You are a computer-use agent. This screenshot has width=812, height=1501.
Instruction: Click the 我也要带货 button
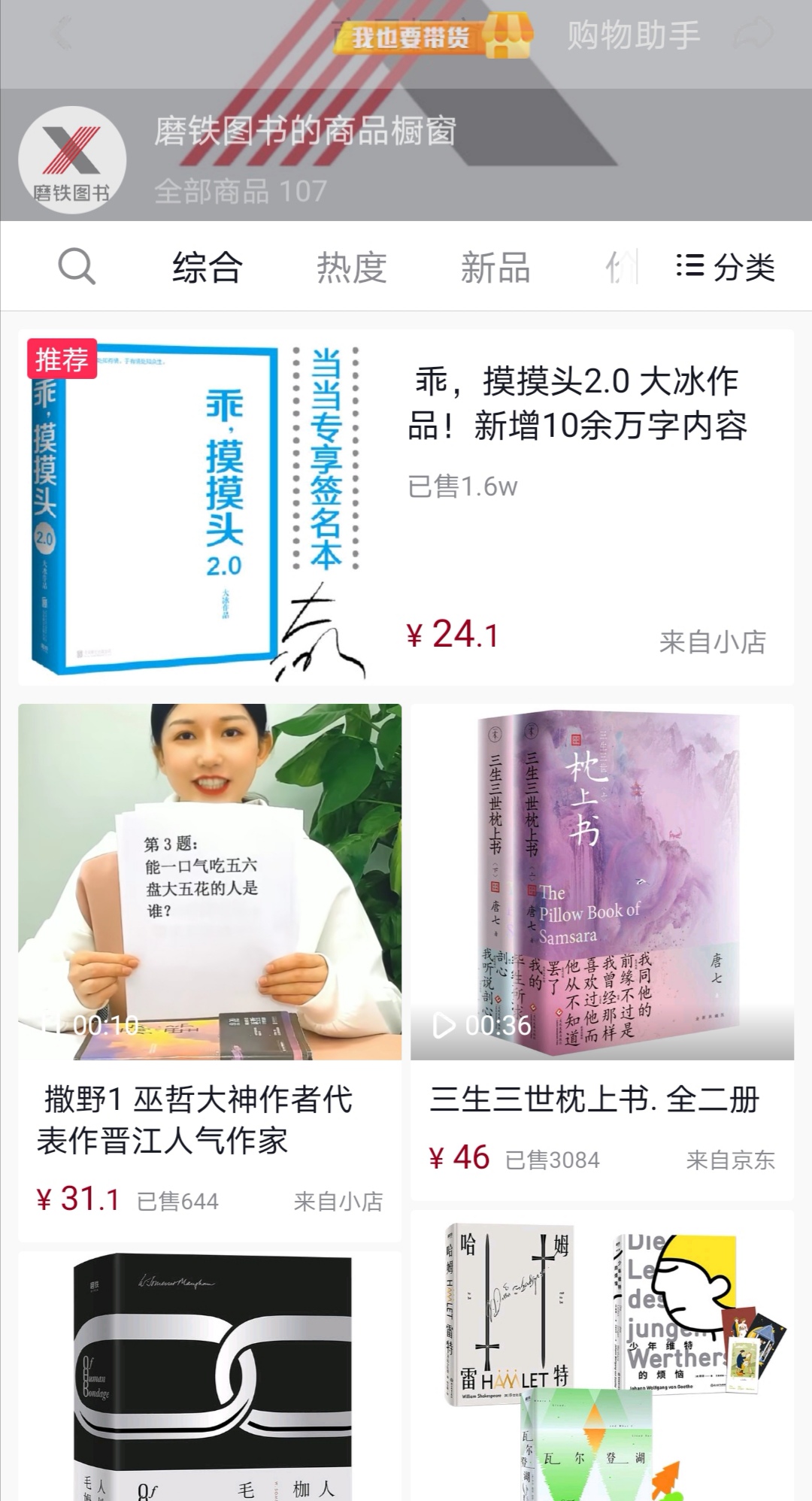410,36
